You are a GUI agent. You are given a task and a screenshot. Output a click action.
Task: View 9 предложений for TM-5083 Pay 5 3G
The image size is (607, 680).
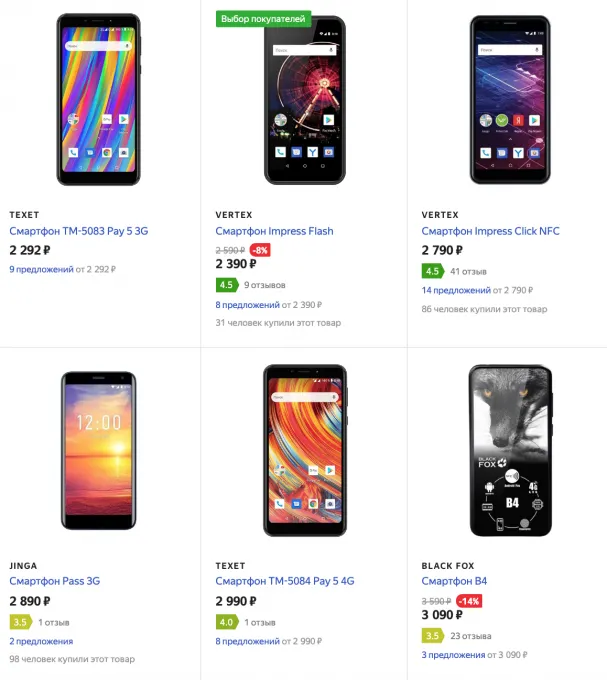(x=41, y=269)
